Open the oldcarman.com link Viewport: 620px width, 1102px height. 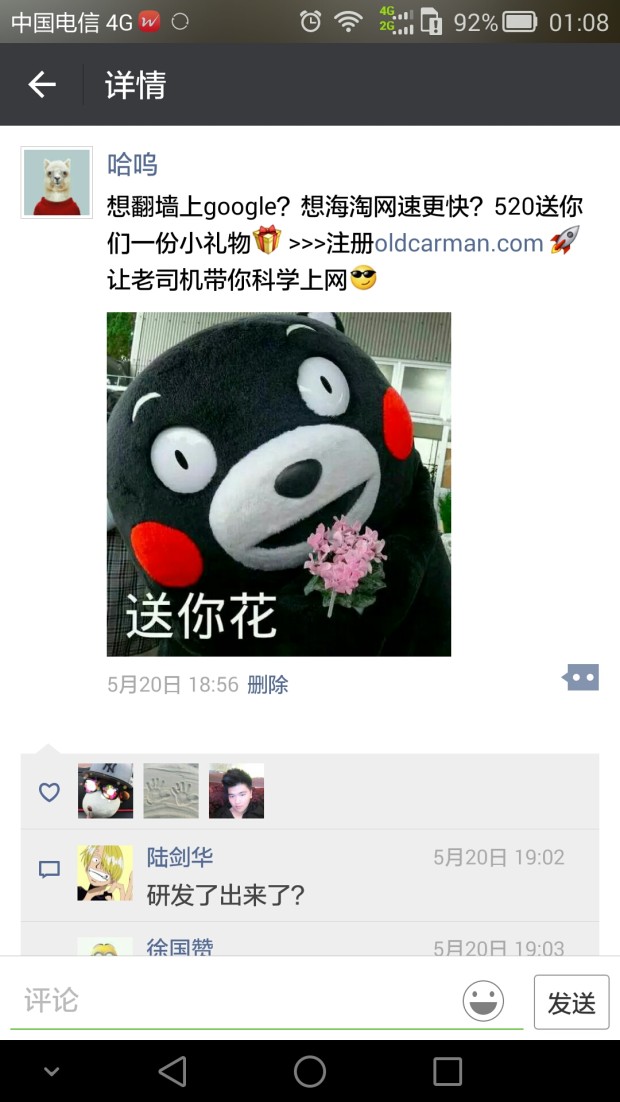[459, 243]
